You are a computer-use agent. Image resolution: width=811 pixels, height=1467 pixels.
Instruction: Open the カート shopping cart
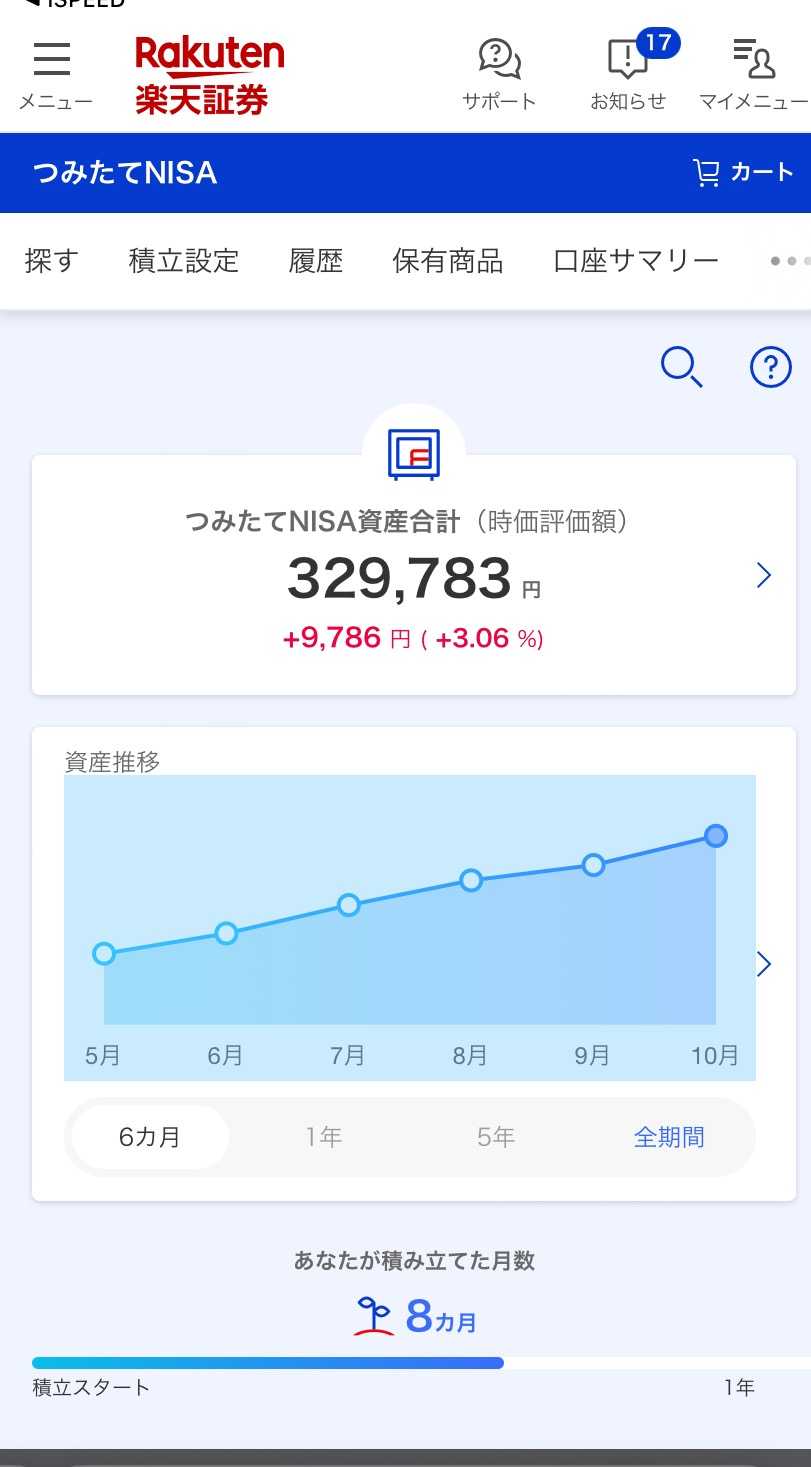[743, 173]
